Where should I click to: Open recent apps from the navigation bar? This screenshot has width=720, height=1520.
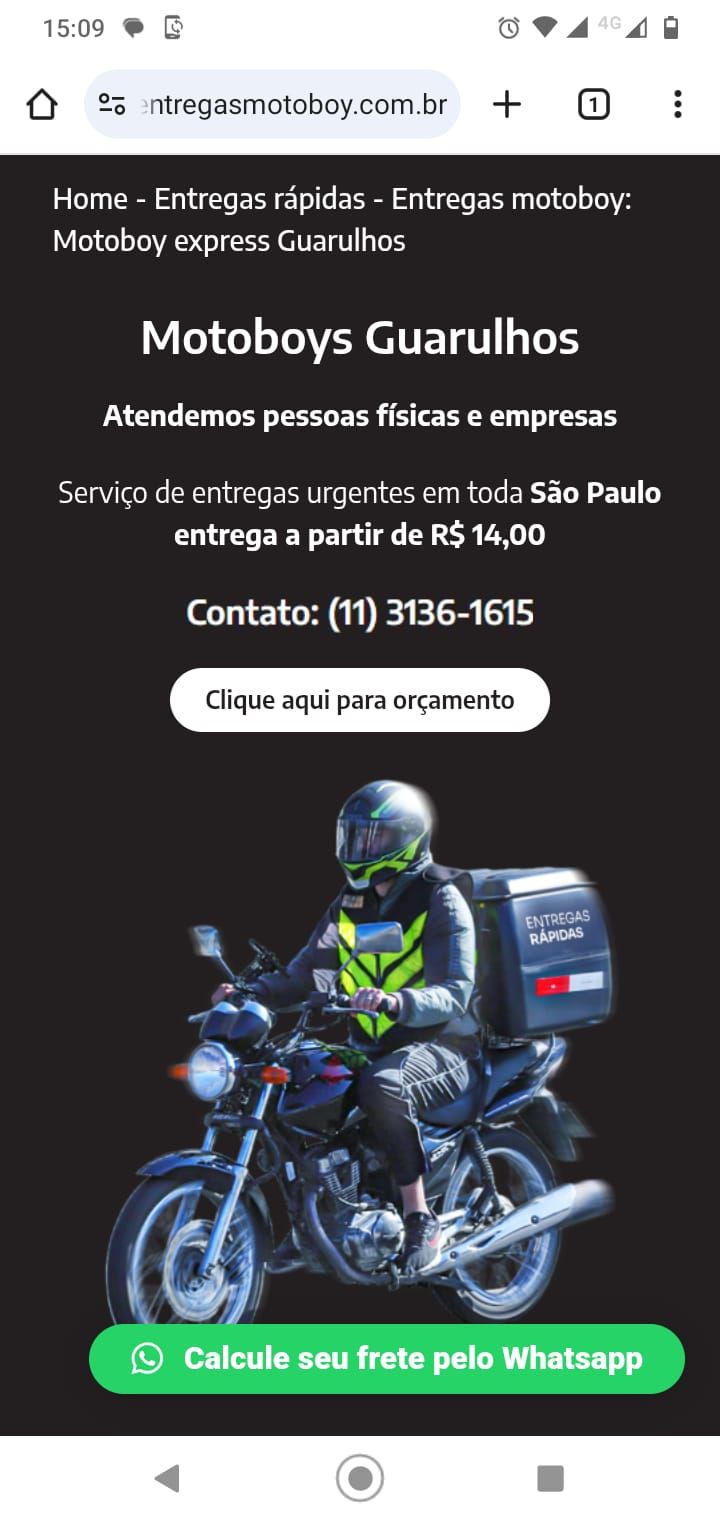(550, 1478)
